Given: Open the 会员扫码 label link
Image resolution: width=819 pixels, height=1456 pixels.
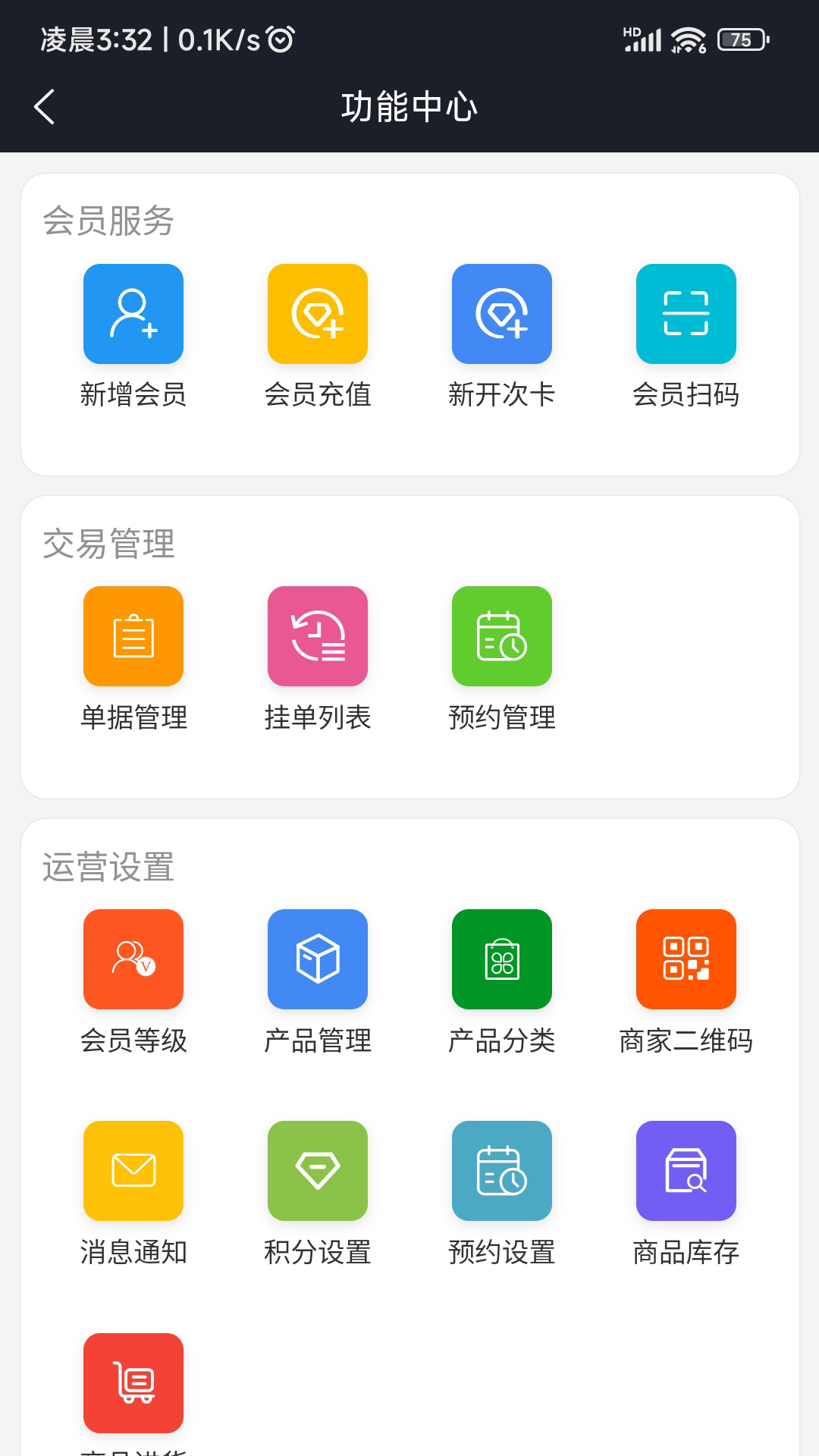Looking at the screenshot, I should (x=686, y=393).
